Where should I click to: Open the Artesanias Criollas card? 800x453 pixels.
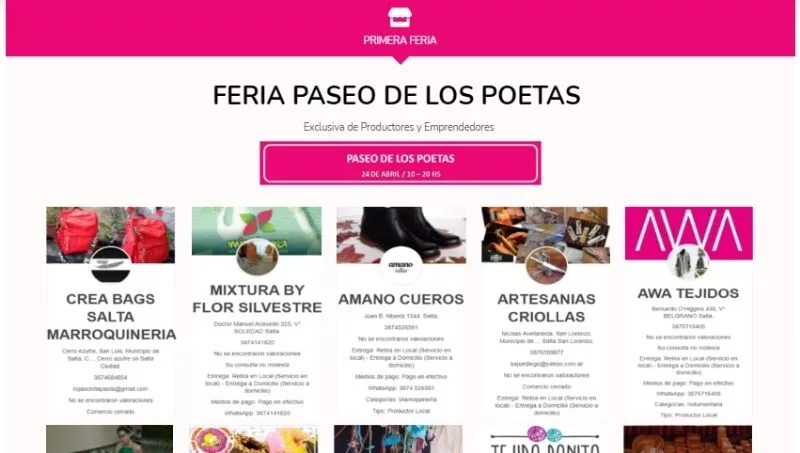tap(546, 307)
